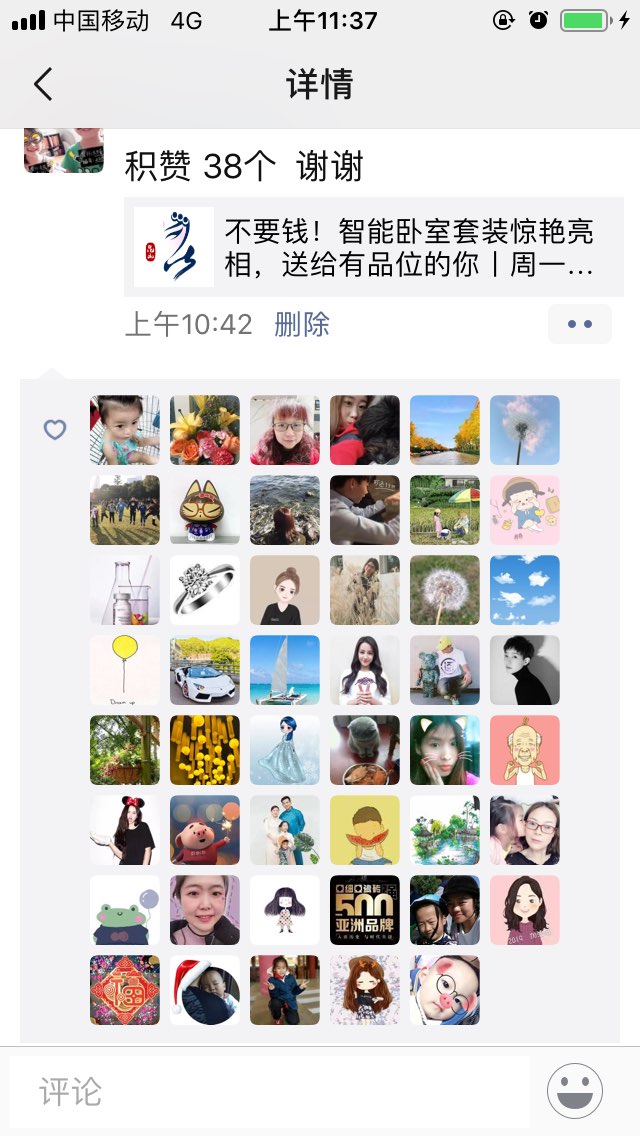The height and width of the screenshot is (1136, 640).
Task: View the sailboat avatar's profile
Action: pyautogui.click(x=285, y=670)
